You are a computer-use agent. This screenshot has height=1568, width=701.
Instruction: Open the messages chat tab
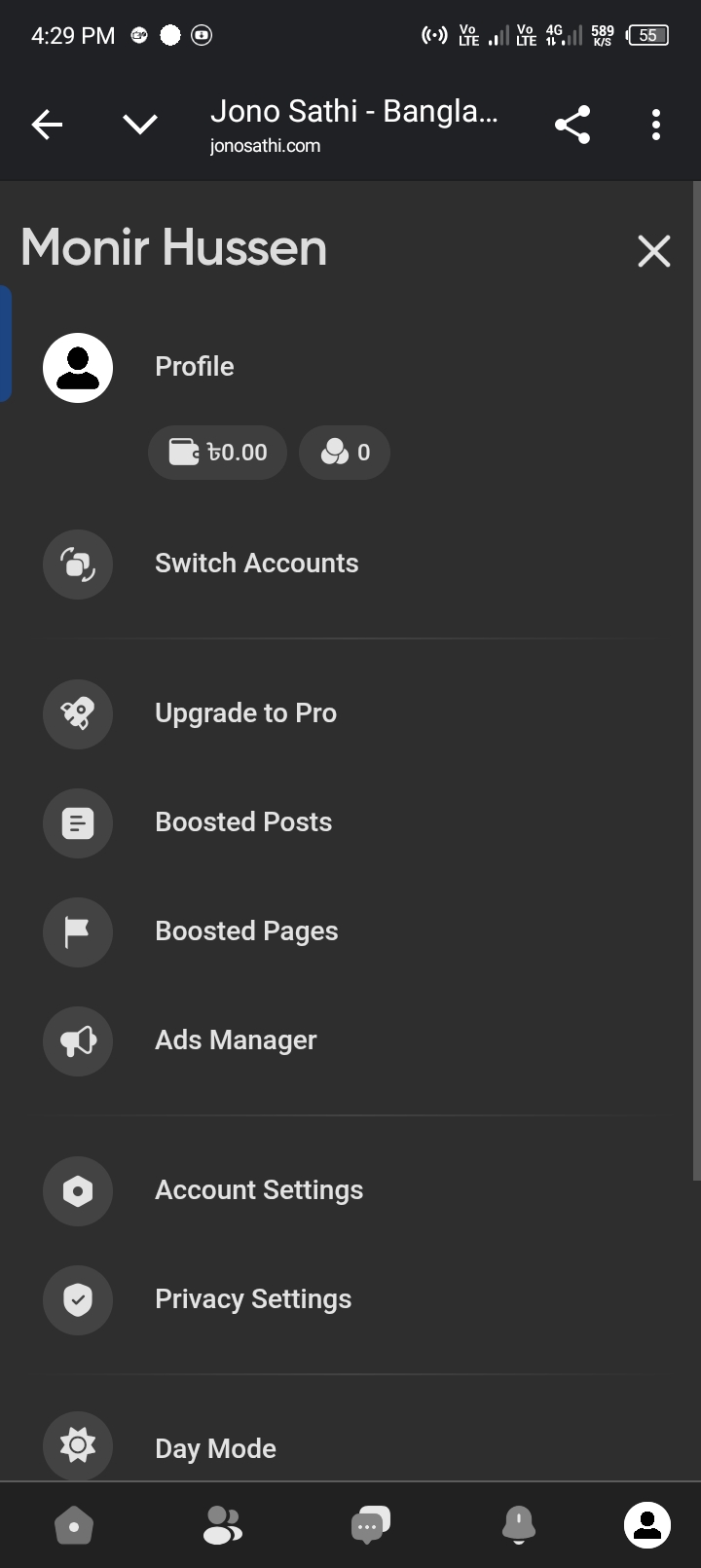(x=370, y=1525)
